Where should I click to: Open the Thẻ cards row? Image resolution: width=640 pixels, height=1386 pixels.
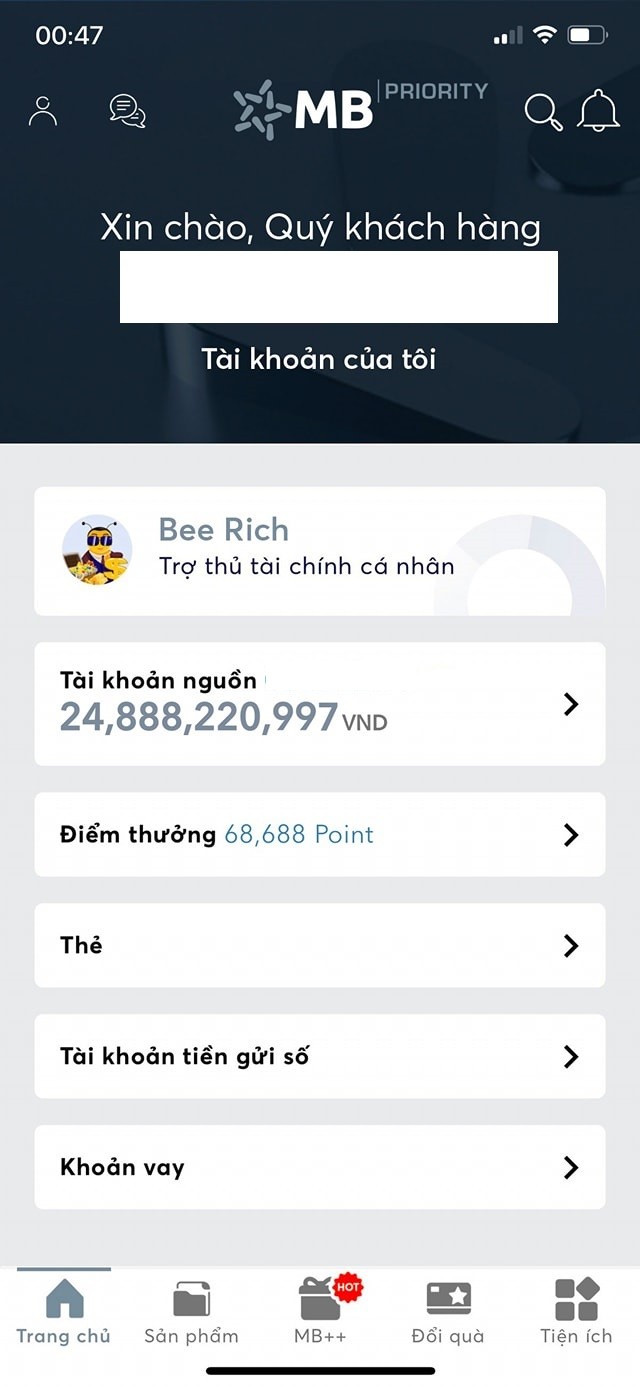pyautogui.click(x=319, y=945)
